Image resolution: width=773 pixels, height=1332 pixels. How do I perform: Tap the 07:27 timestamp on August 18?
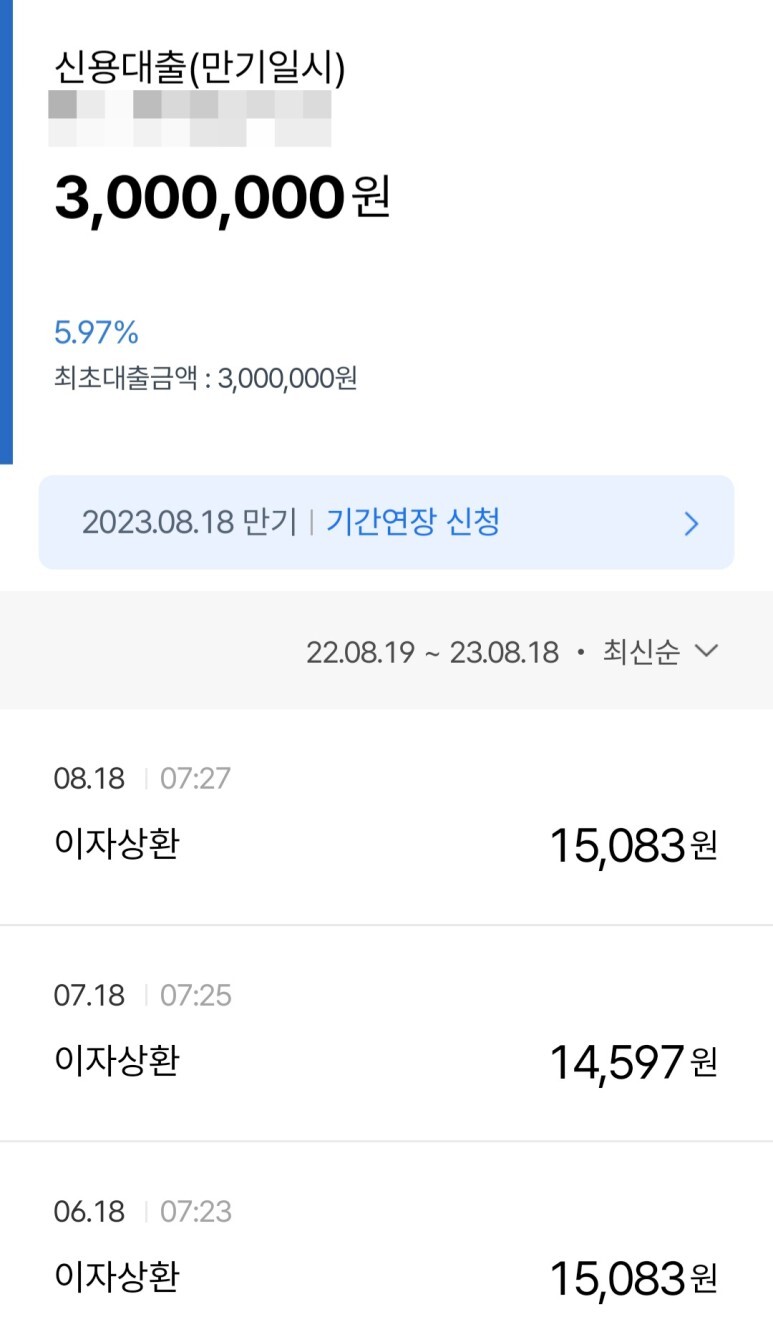point(197,778)
